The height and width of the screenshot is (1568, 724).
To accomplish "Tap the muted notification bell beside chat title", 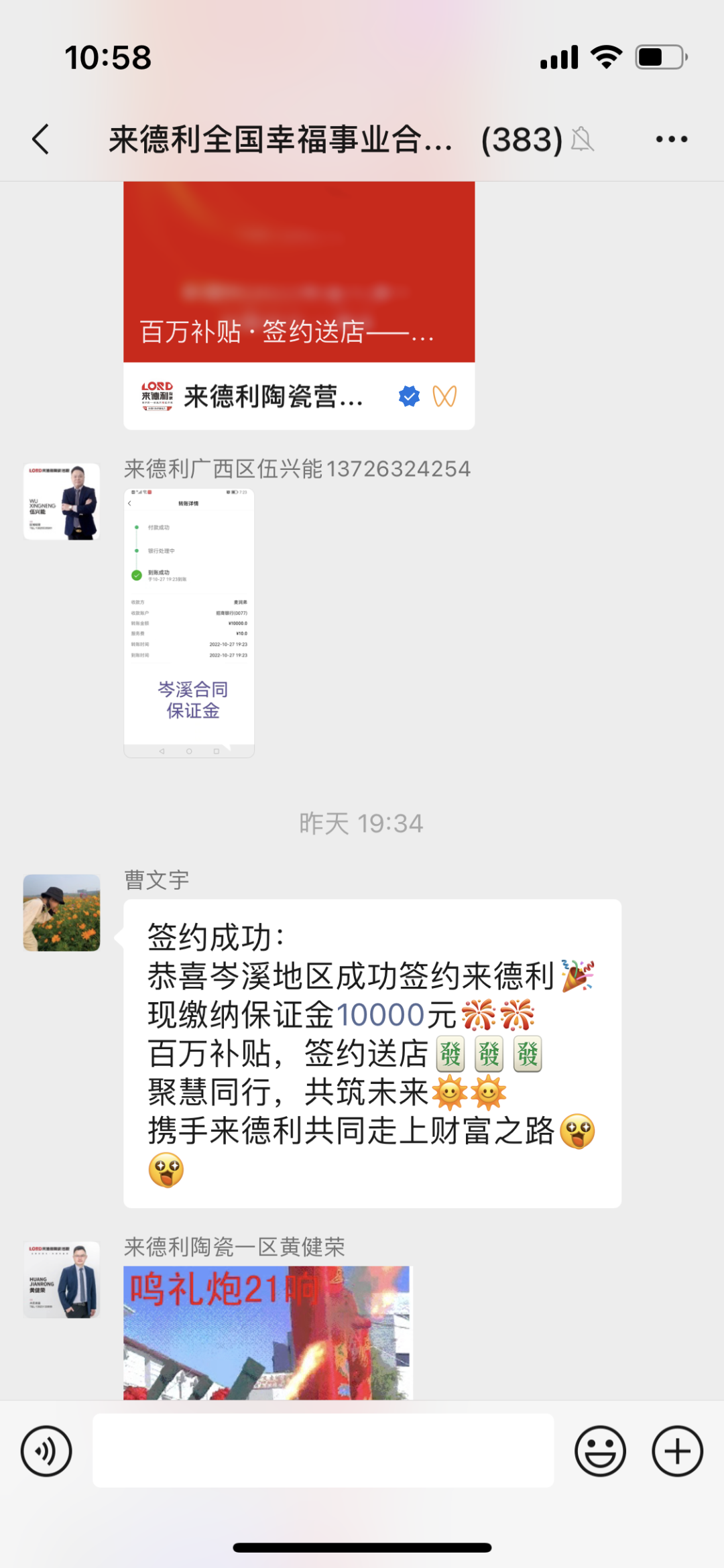I will tap(583, 139).
